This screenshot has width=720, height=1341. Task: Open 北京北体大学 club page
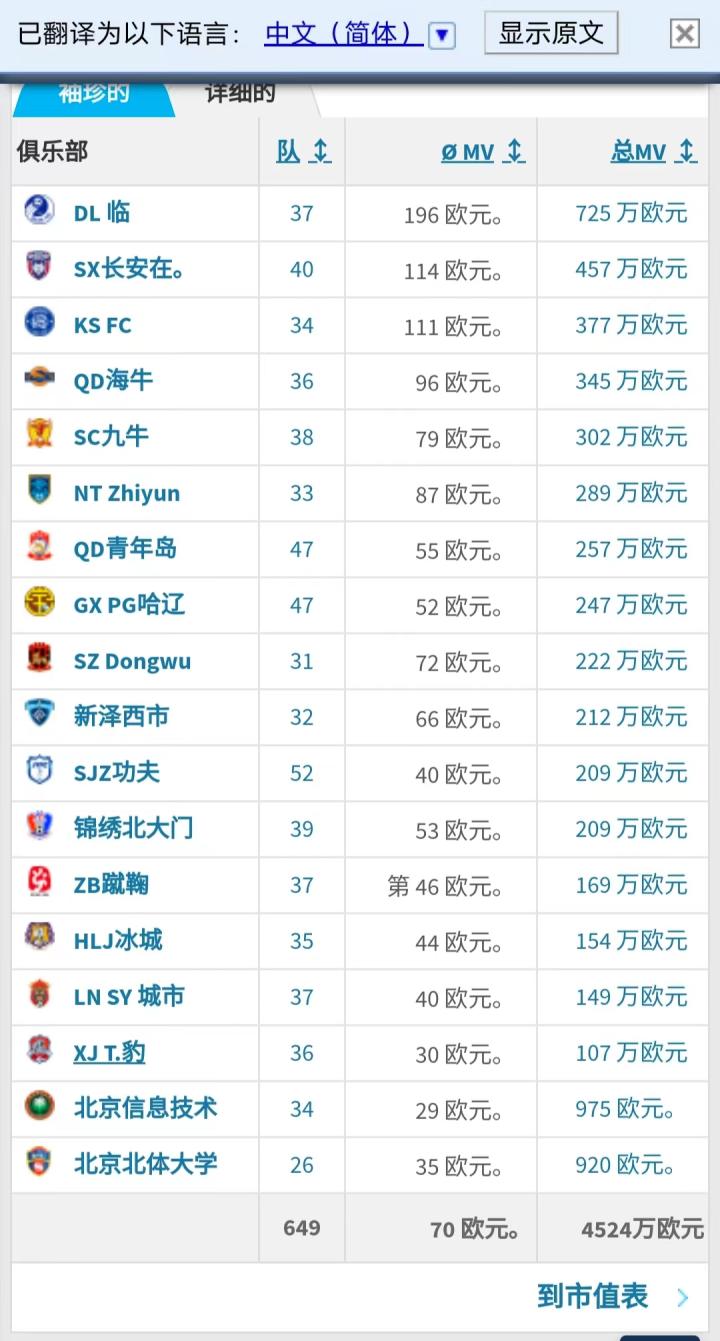coord(145,1165)
